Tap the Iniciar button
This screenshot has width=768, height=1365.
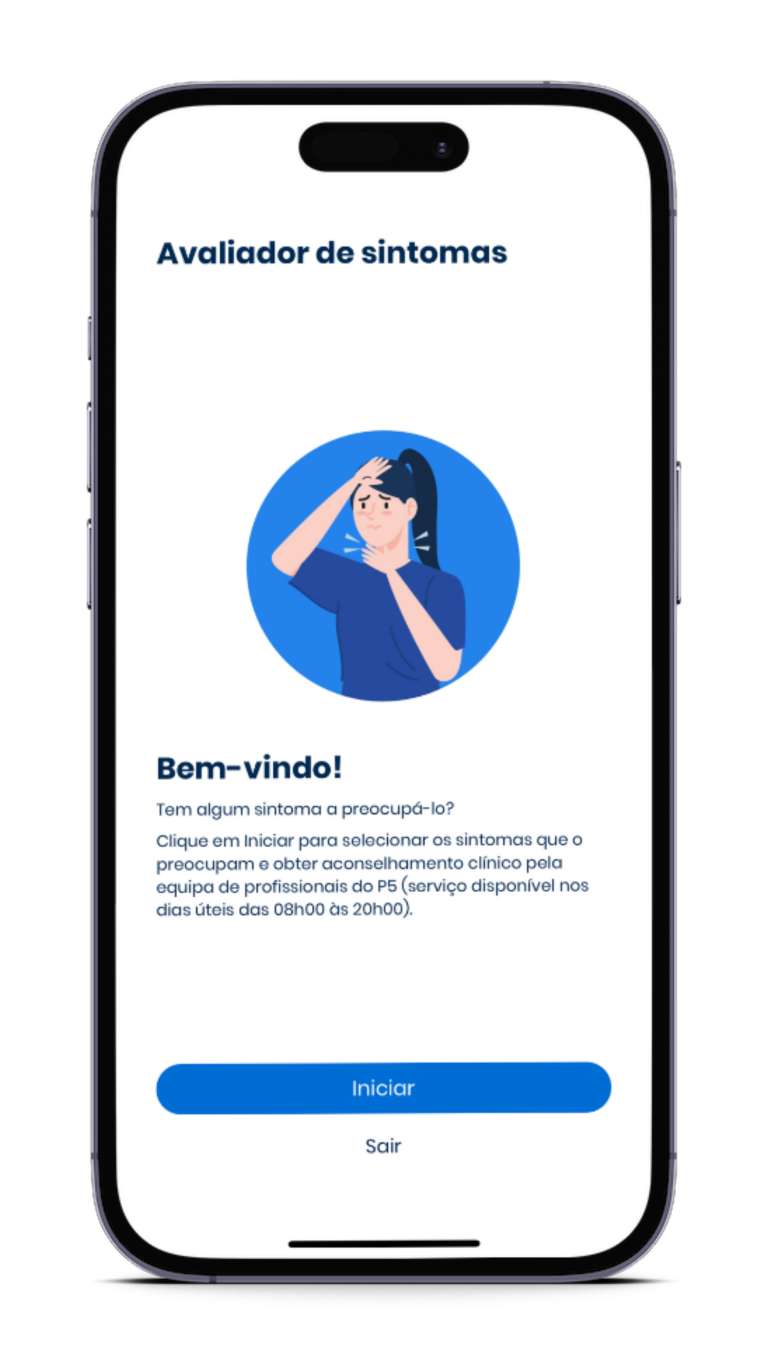pyautogui.click(x=383, y=1088)
